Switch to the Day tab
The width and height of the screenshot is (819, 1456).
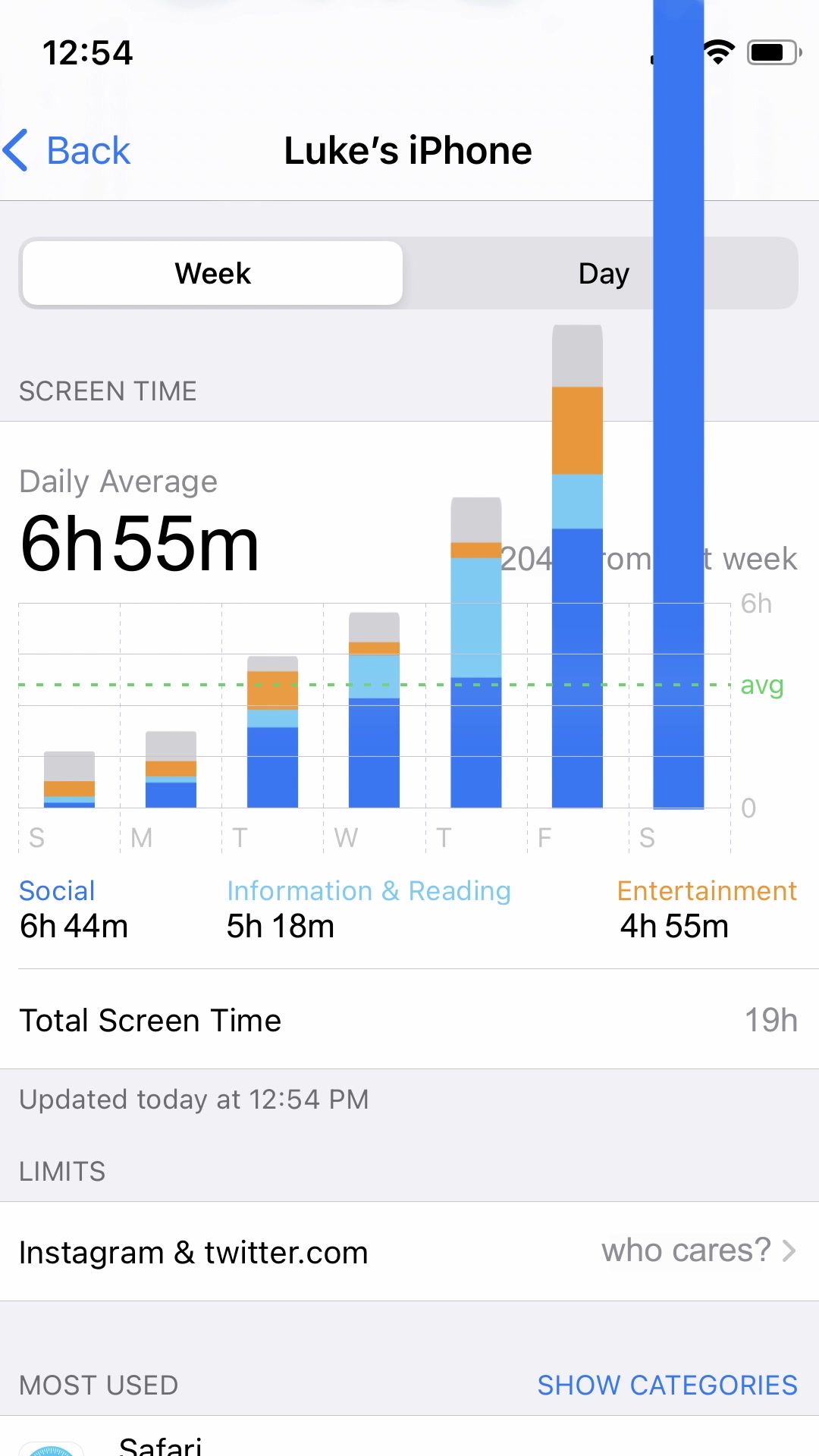pos(603,273)
